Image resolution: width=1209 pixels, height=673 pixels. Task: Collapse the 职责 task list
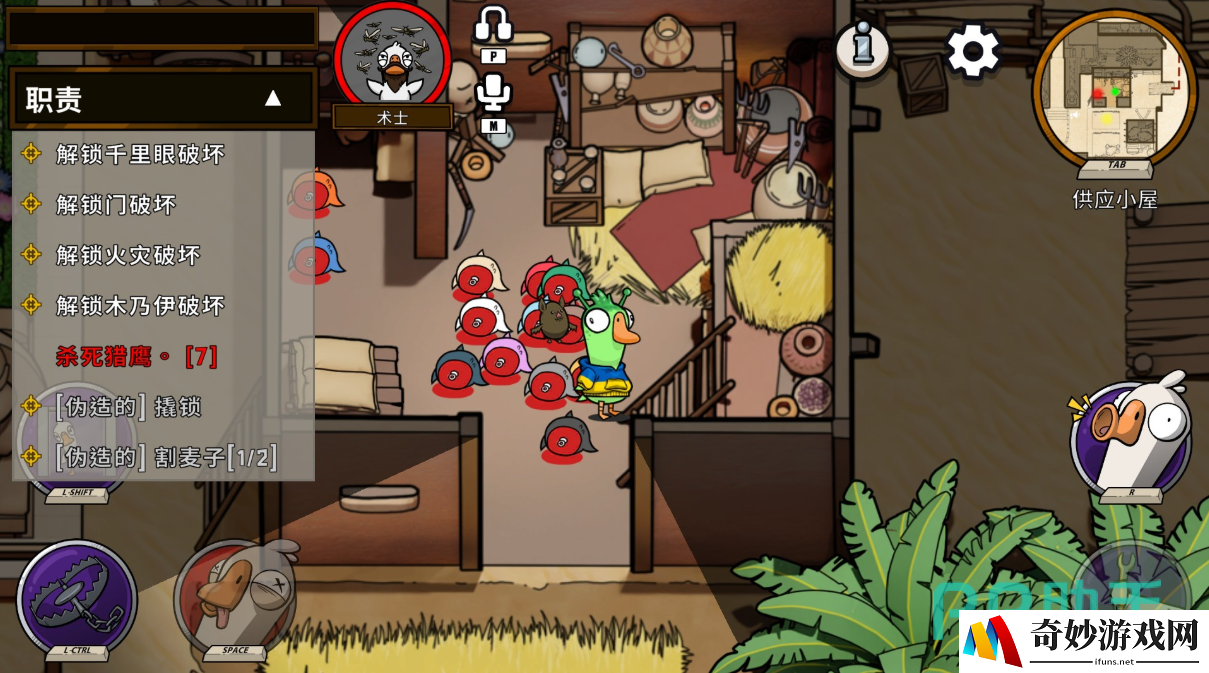click(272, 98)
